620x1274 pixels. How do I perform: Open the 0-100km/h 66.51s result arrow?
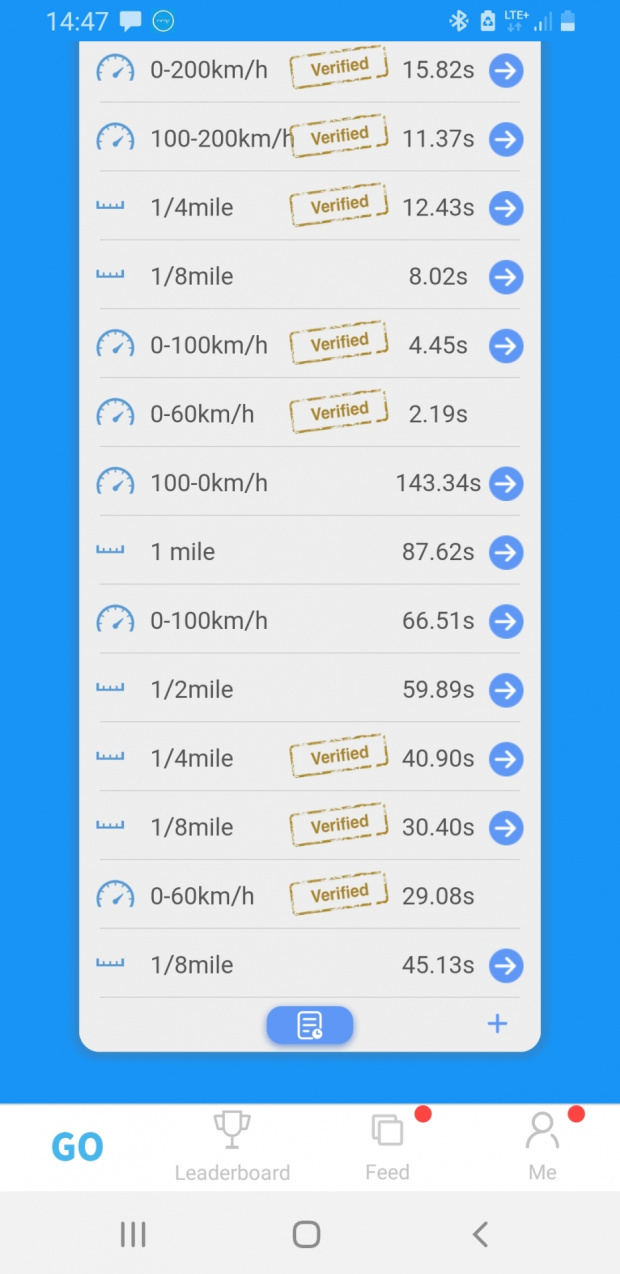pos(506,621)
